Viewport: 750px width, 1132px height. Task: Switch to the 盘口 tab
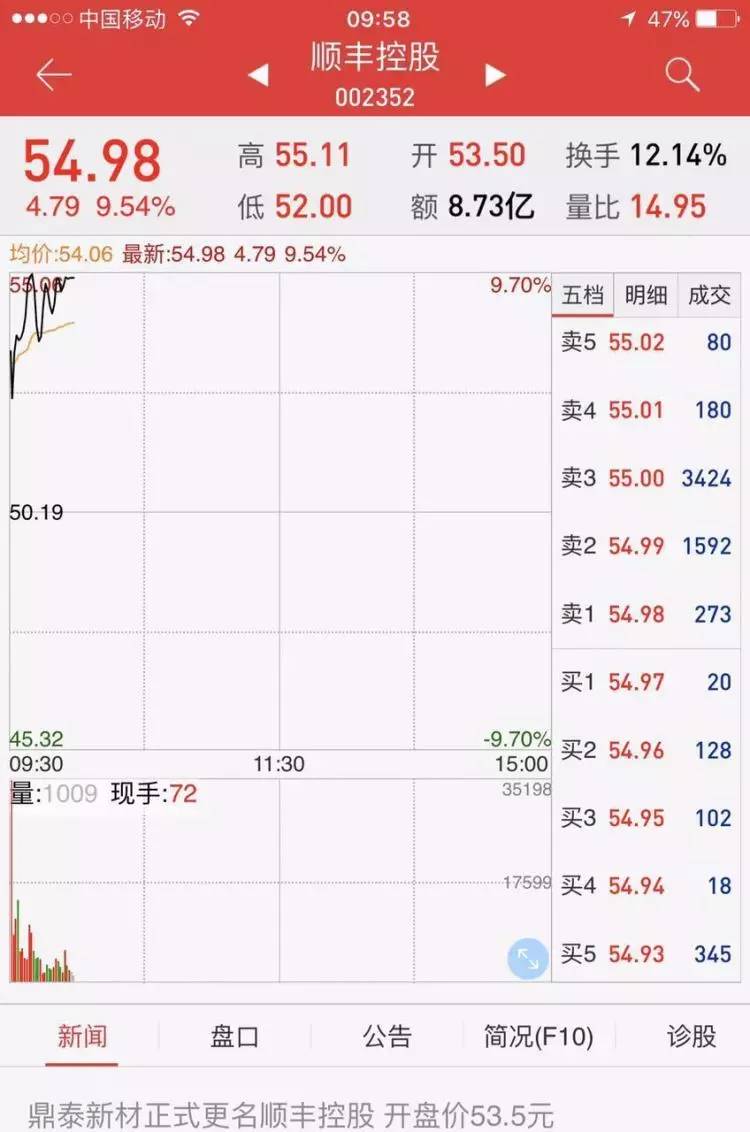click(235, 1036)
